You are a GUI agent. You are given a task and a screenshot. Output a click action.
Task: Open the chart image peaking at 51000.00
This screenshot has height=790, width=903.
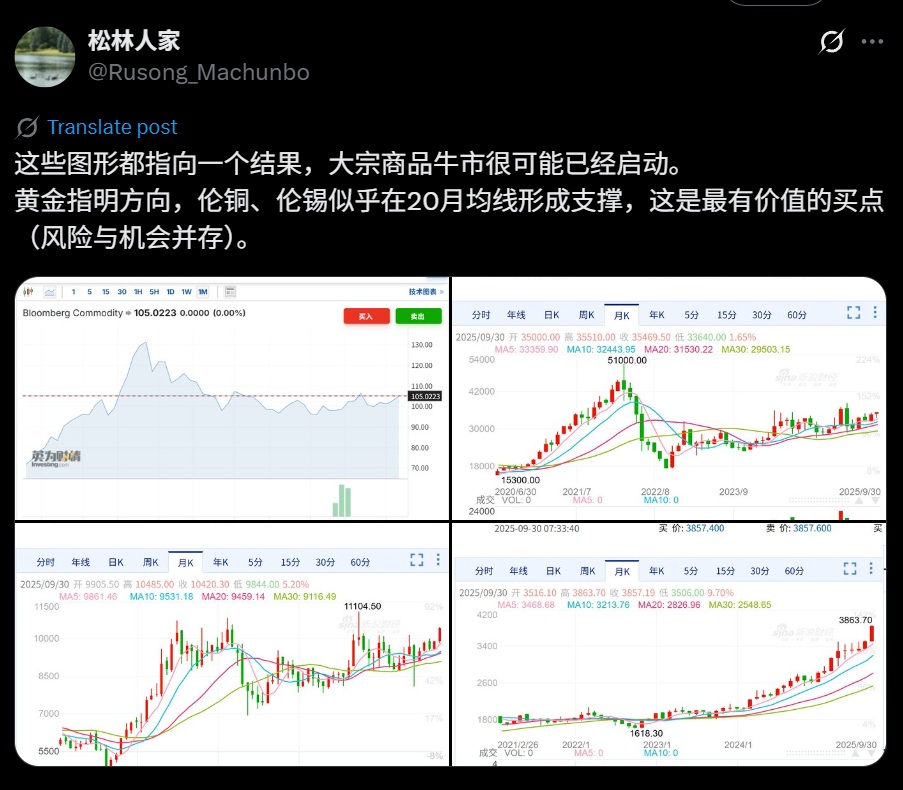point(668,398)
